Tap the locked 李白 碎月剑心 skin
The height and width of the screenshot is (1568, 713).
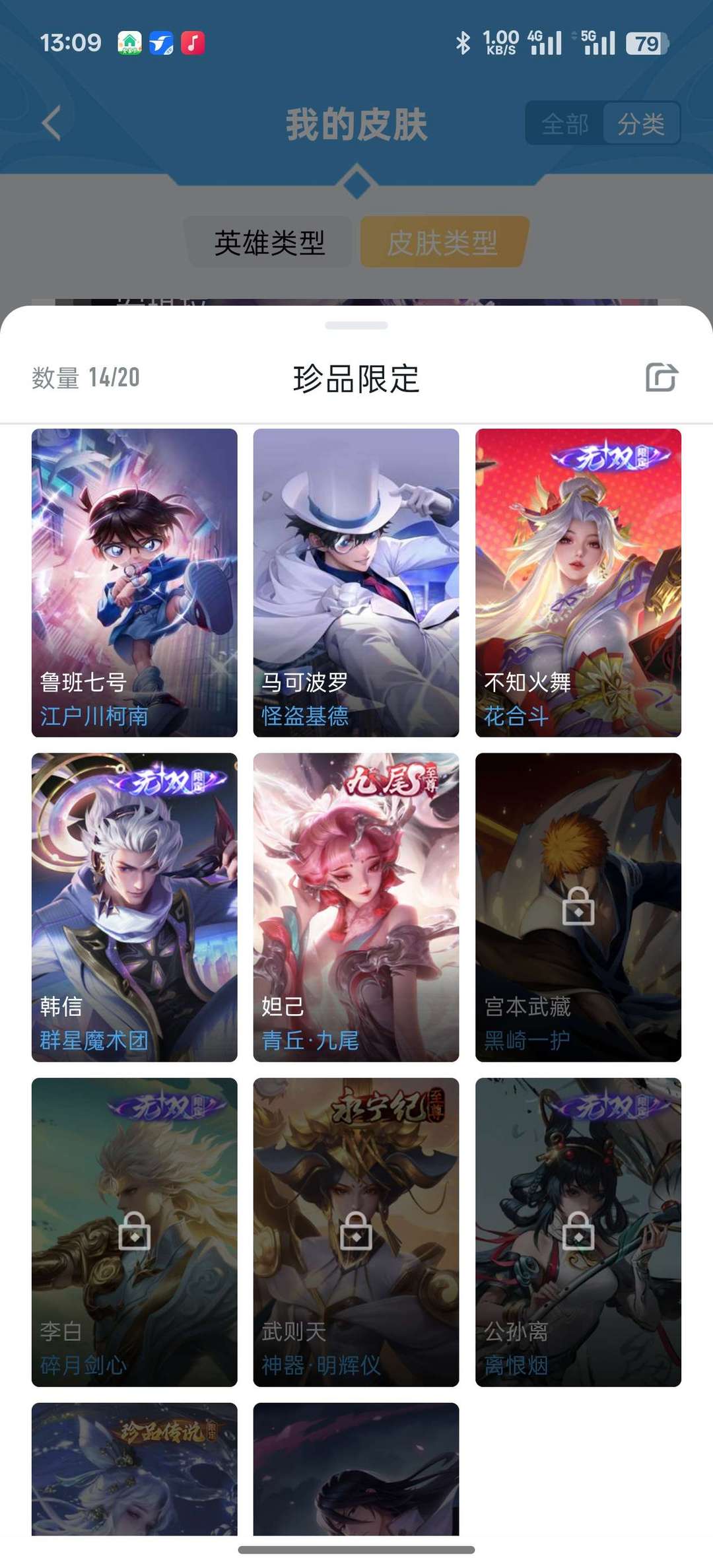point(135,1233)
